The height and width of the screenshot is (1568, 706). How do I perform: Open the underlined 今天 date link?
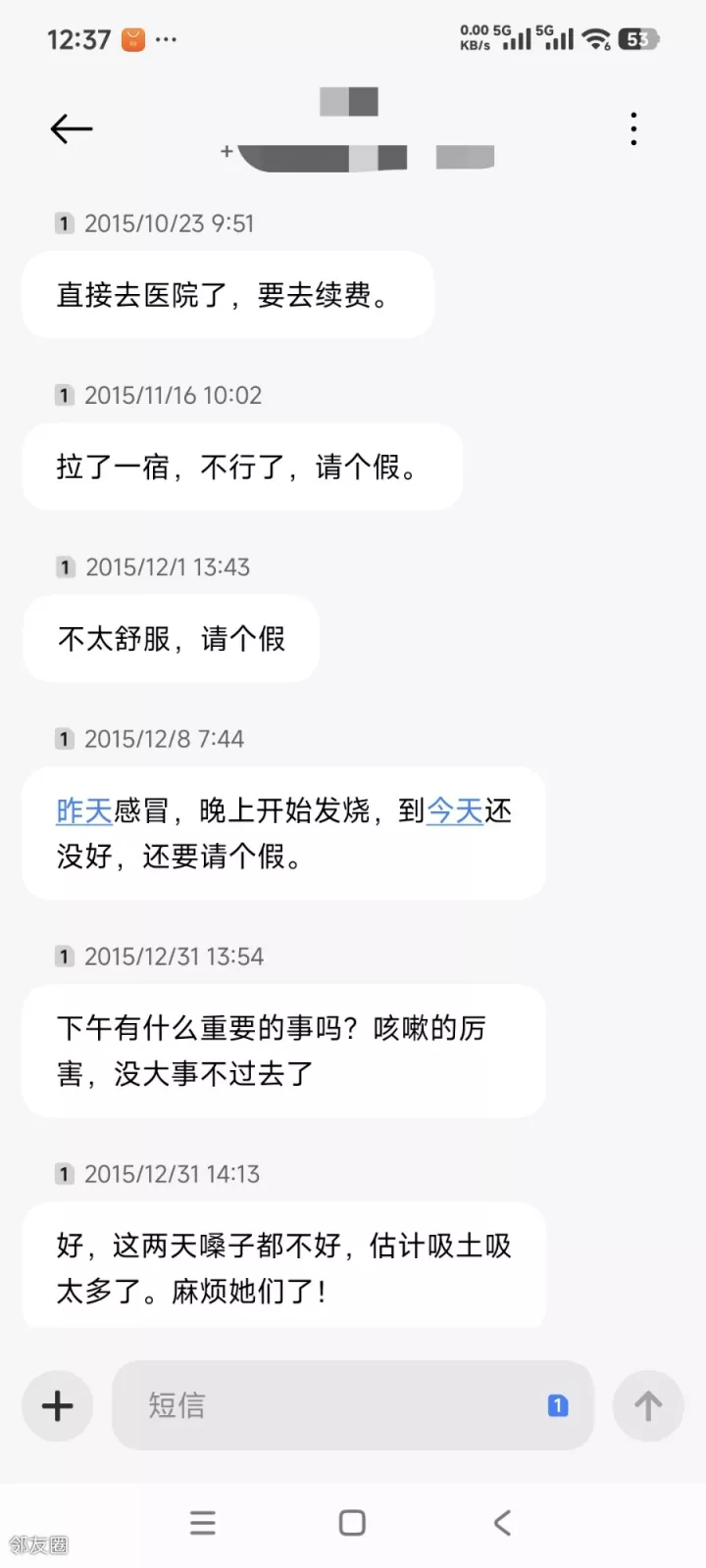(455, 811)
